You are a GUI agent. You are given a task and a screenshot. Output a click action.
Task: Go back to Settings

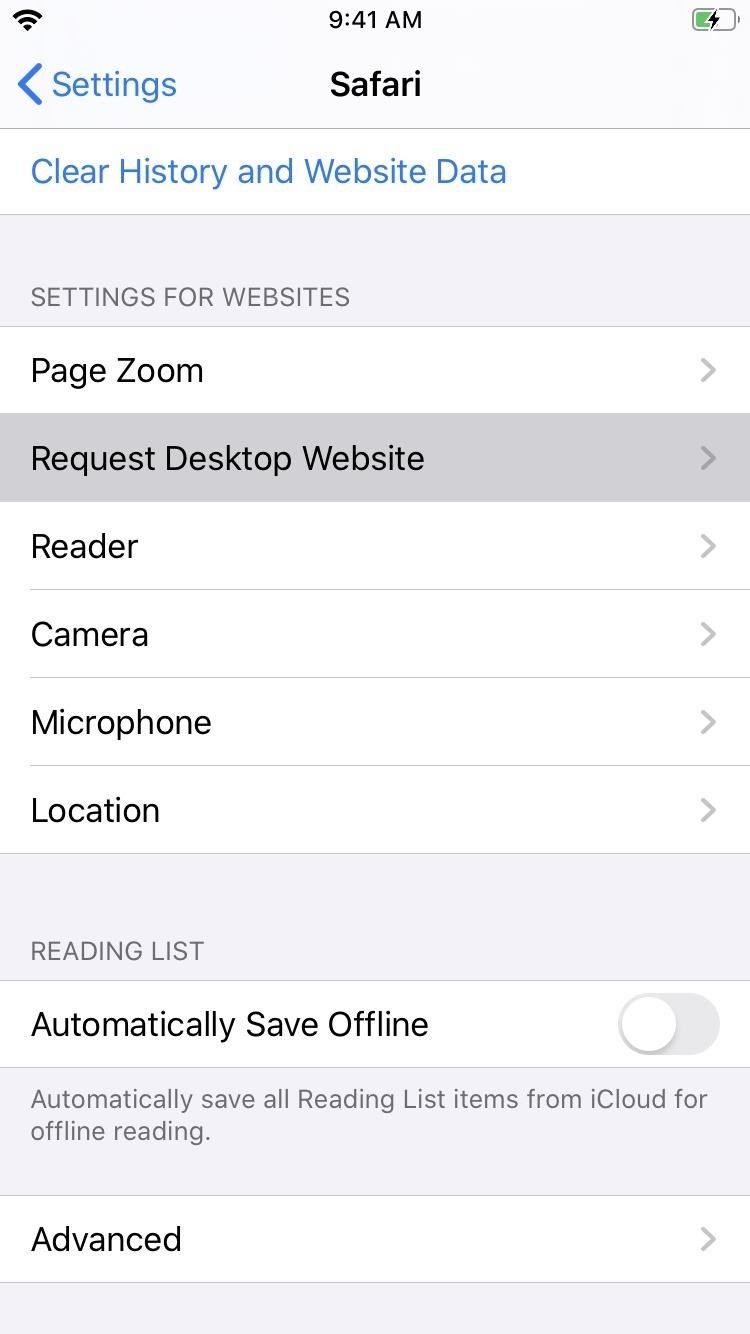pos(97,85)
